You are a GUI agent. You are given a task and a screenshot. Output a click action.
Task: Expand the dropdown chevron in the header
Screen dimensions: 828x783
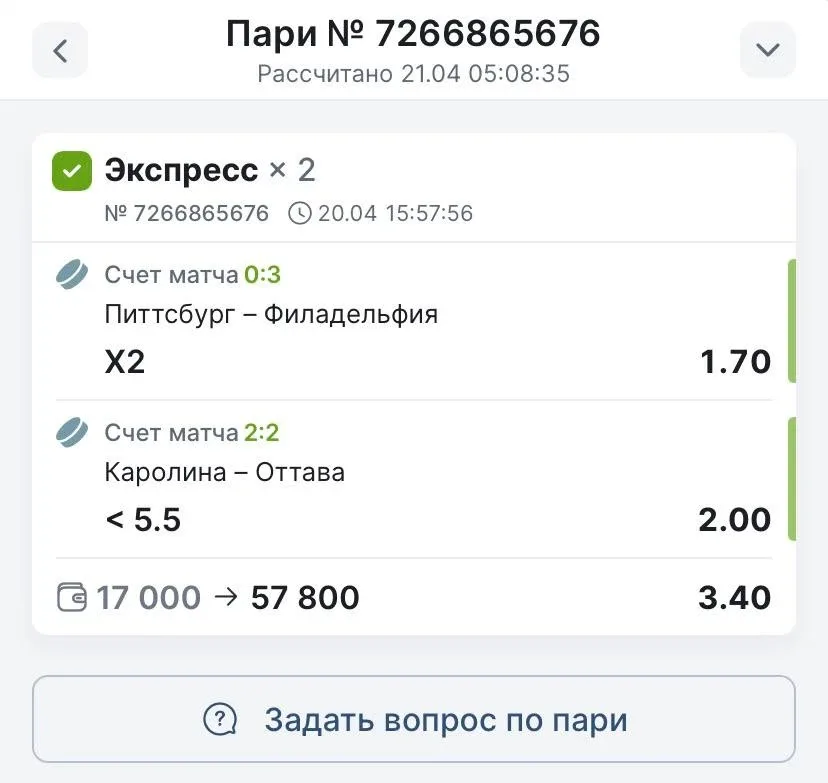[x=767, y=50]
